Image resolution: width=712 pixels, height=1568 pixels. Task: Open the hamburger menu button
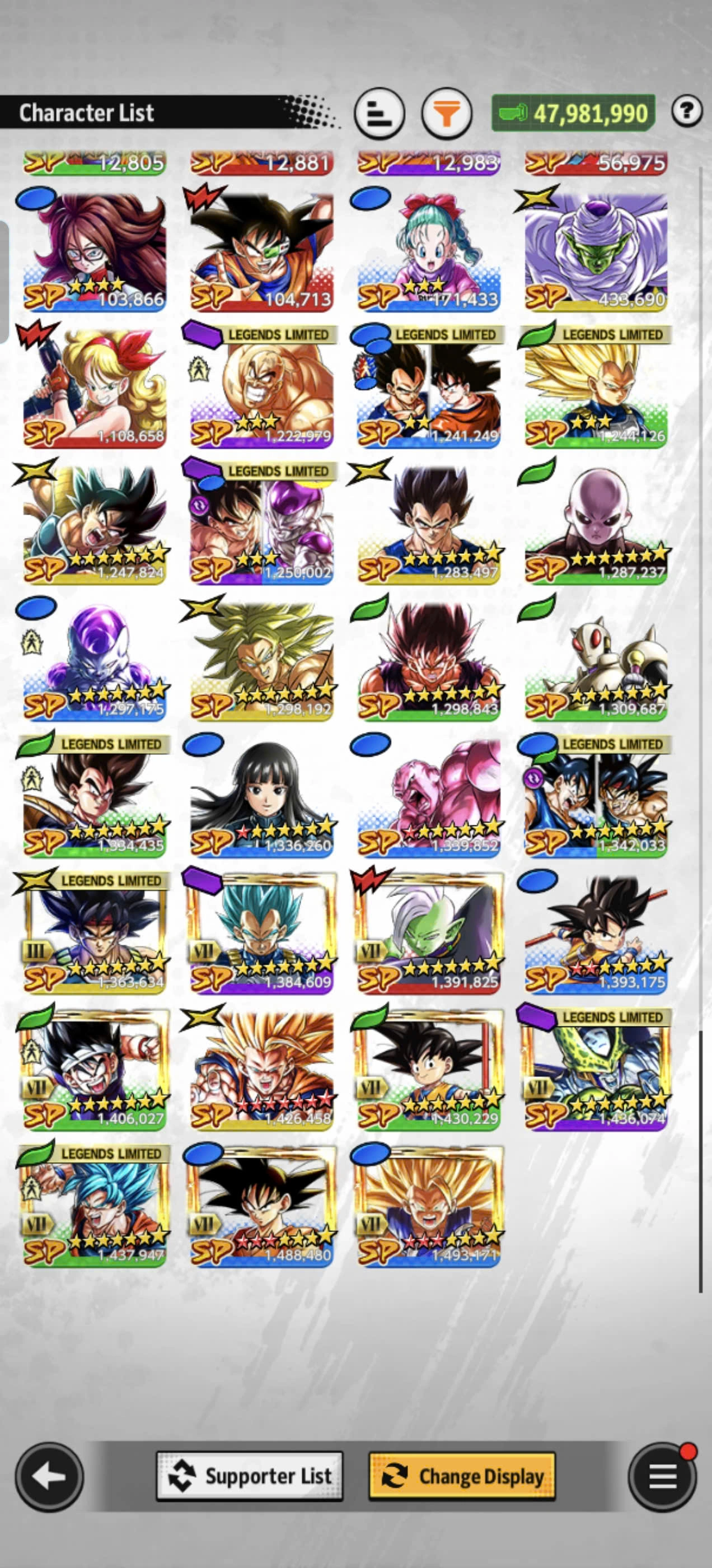point(662,1476)
